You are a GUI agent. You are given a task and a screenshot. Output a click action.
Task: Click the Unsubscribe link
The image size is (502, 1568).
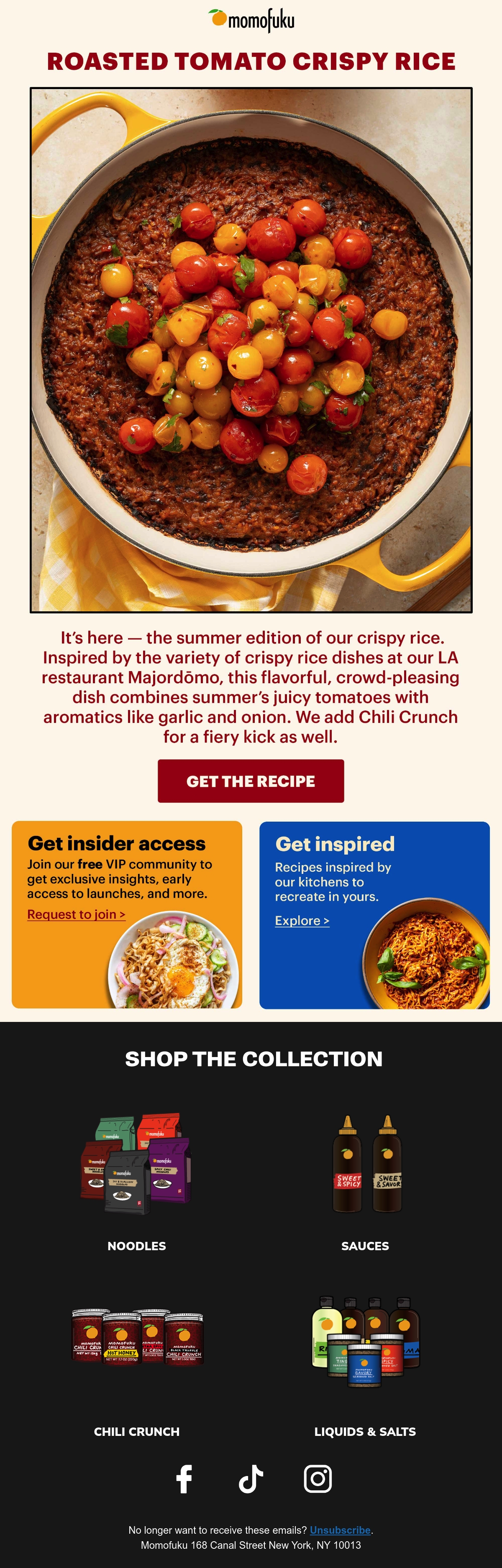click(340, 1530)
